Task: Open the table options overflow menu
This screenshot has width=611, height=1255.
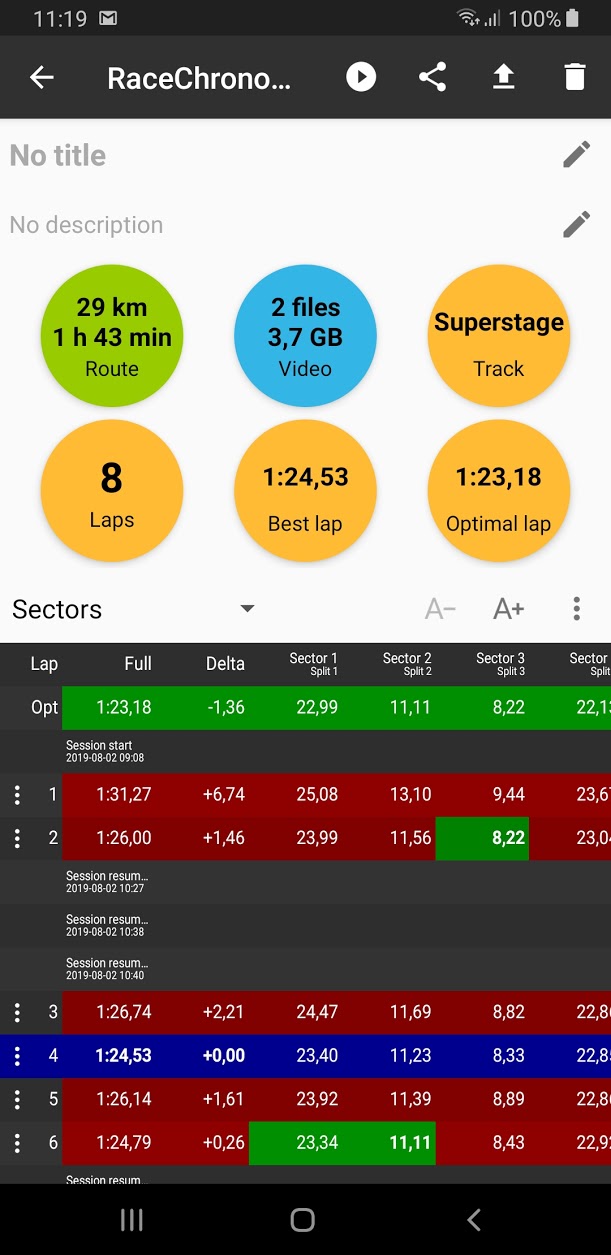Action: [x=577, y=609]
